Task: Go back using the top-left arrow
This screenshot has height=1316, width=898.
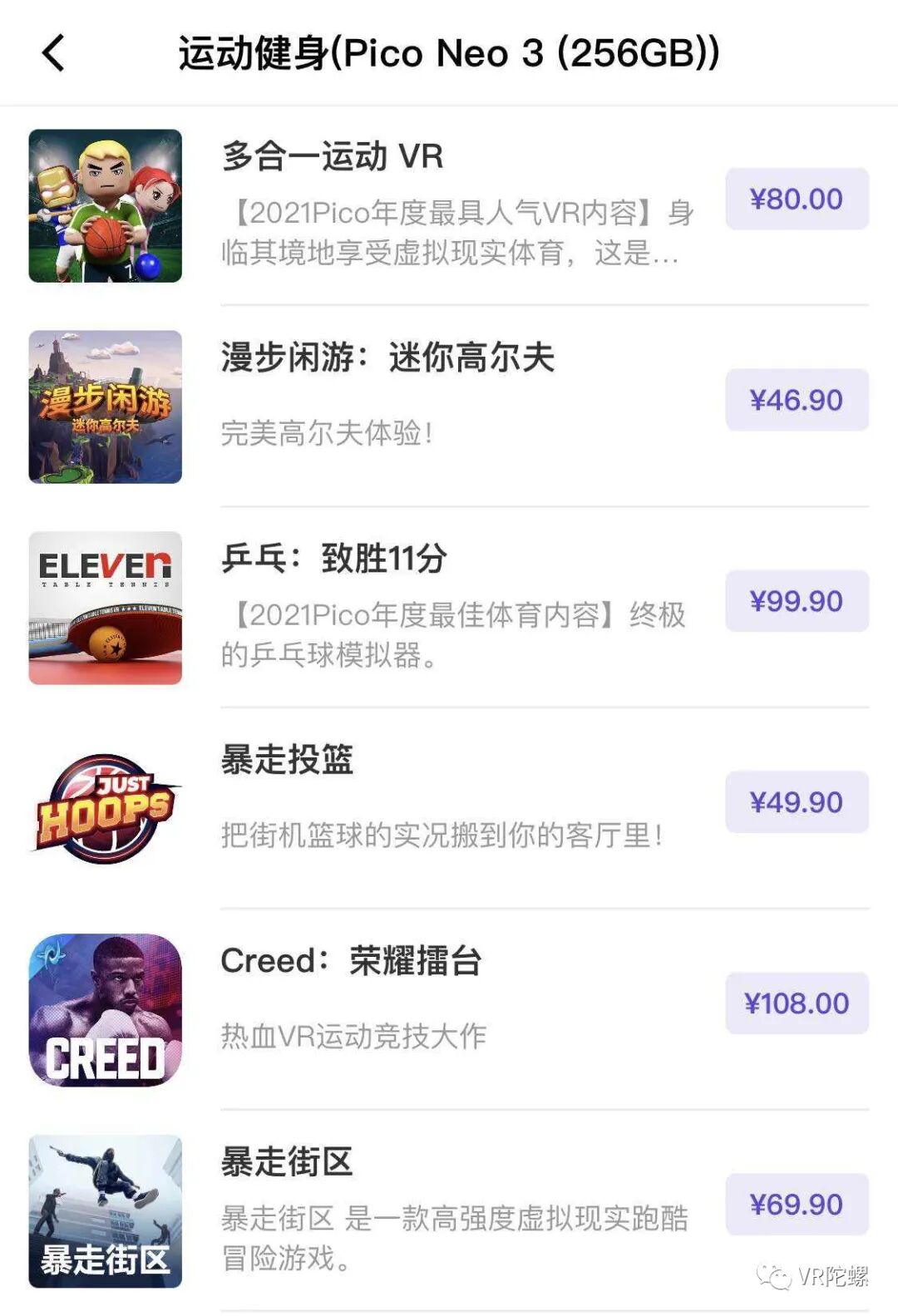Action: pyautogui.click(x=53, y=53)
